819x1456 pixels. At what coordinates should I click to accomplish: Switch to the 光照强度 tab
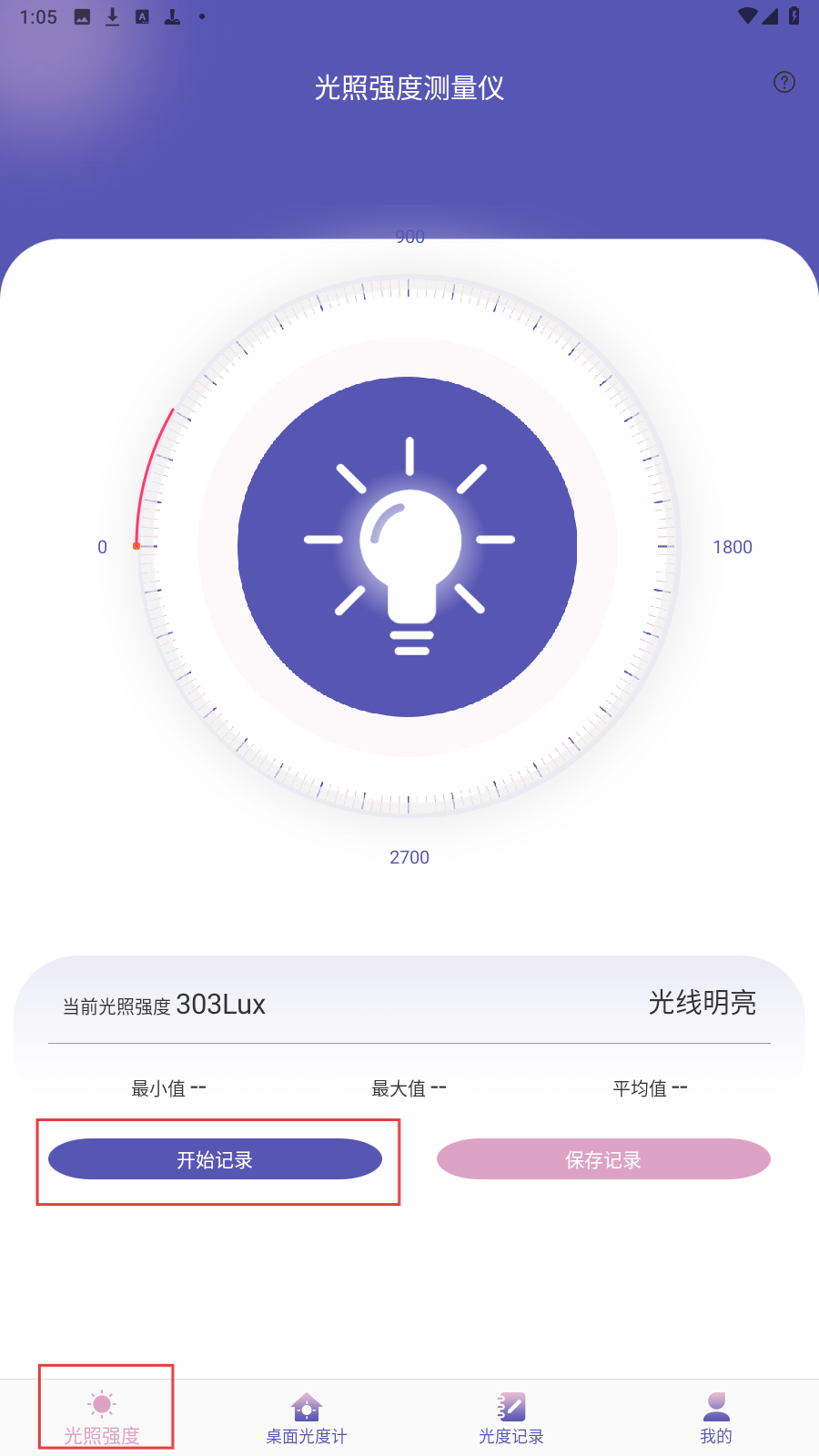pos(102,1417)
